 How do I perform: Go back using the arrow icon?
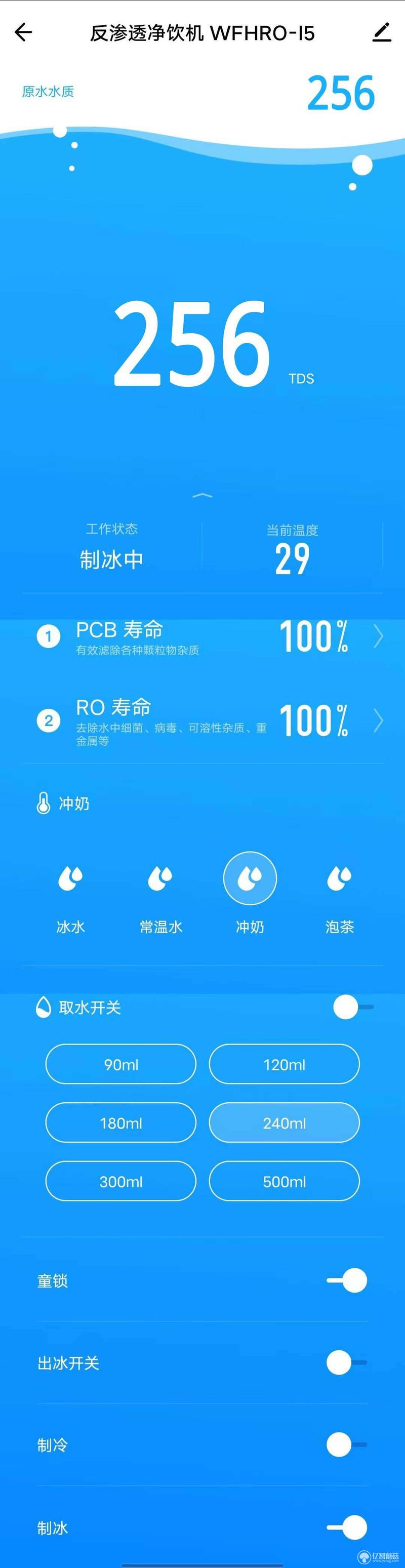click(23, 32)
